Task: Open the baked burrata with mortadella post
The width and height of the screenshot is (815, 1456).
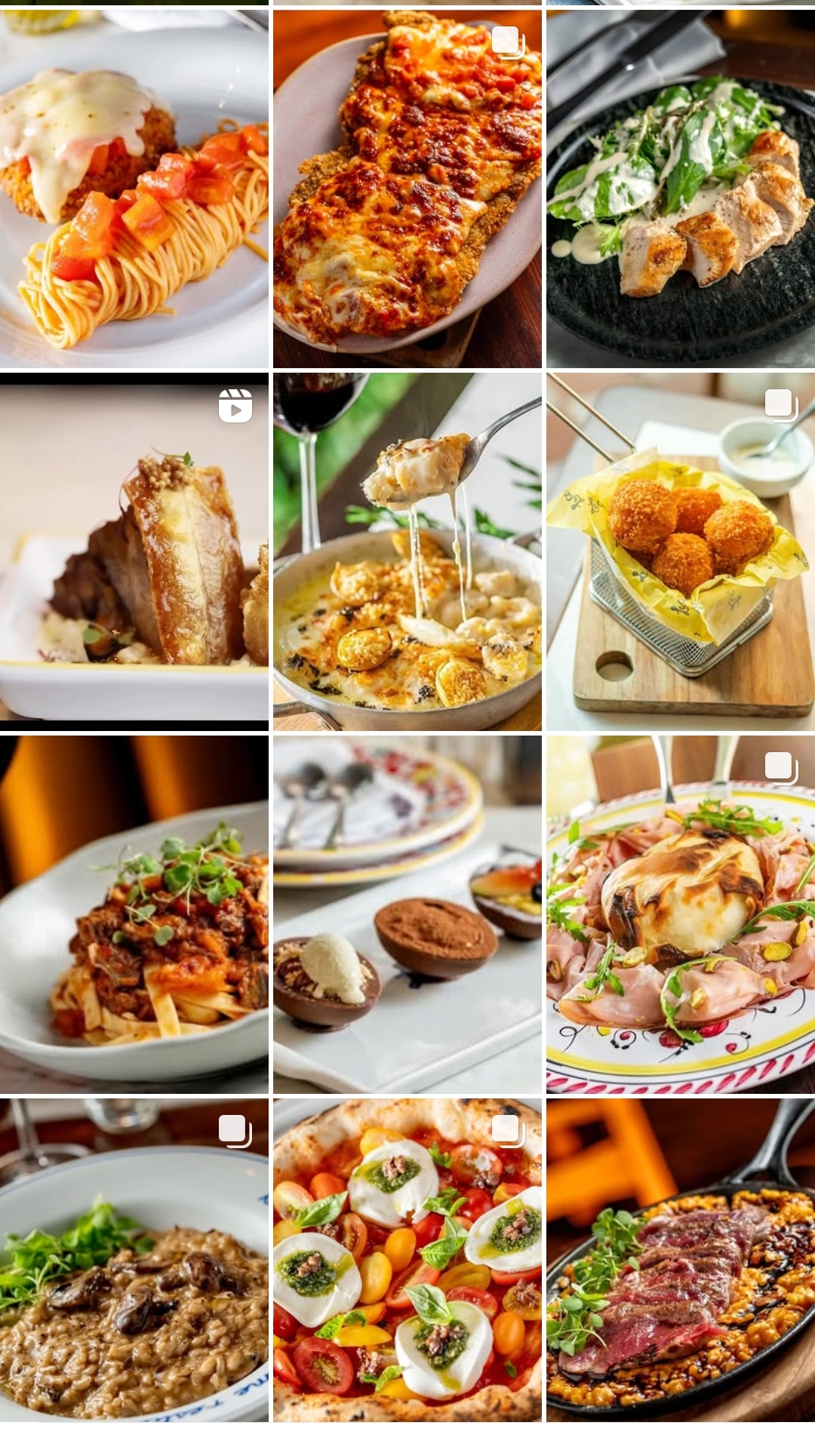Action: coord(681,914)
